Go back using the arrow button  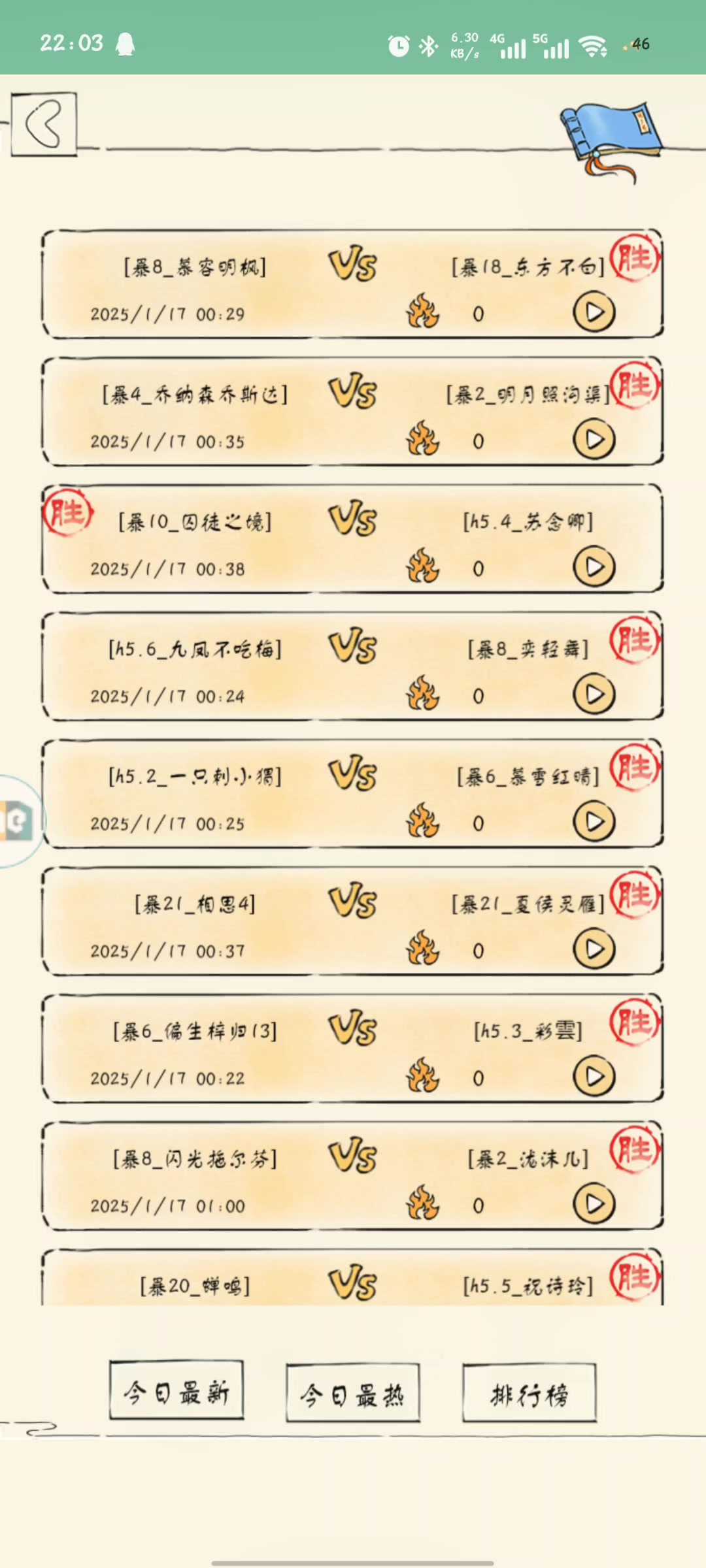point(44,124)
